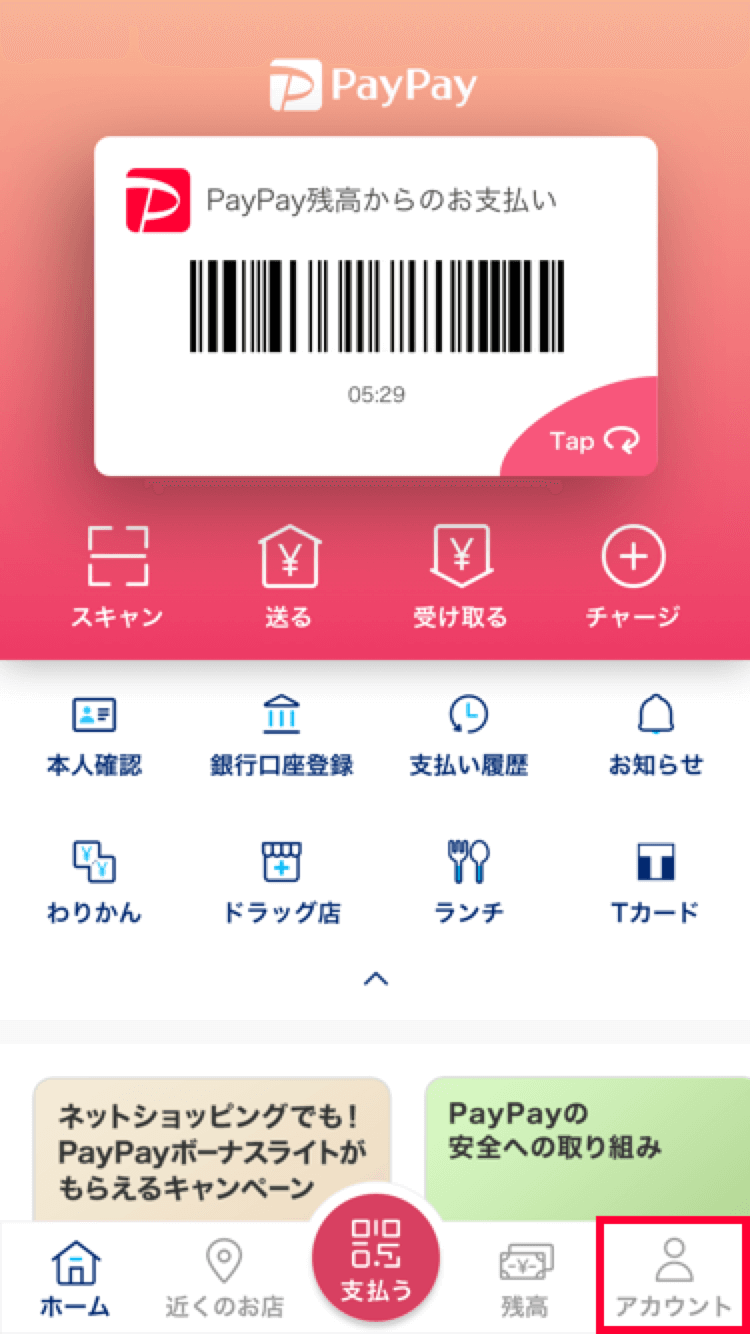Open 銀行口座登録 bank registration

pos(281,737)
